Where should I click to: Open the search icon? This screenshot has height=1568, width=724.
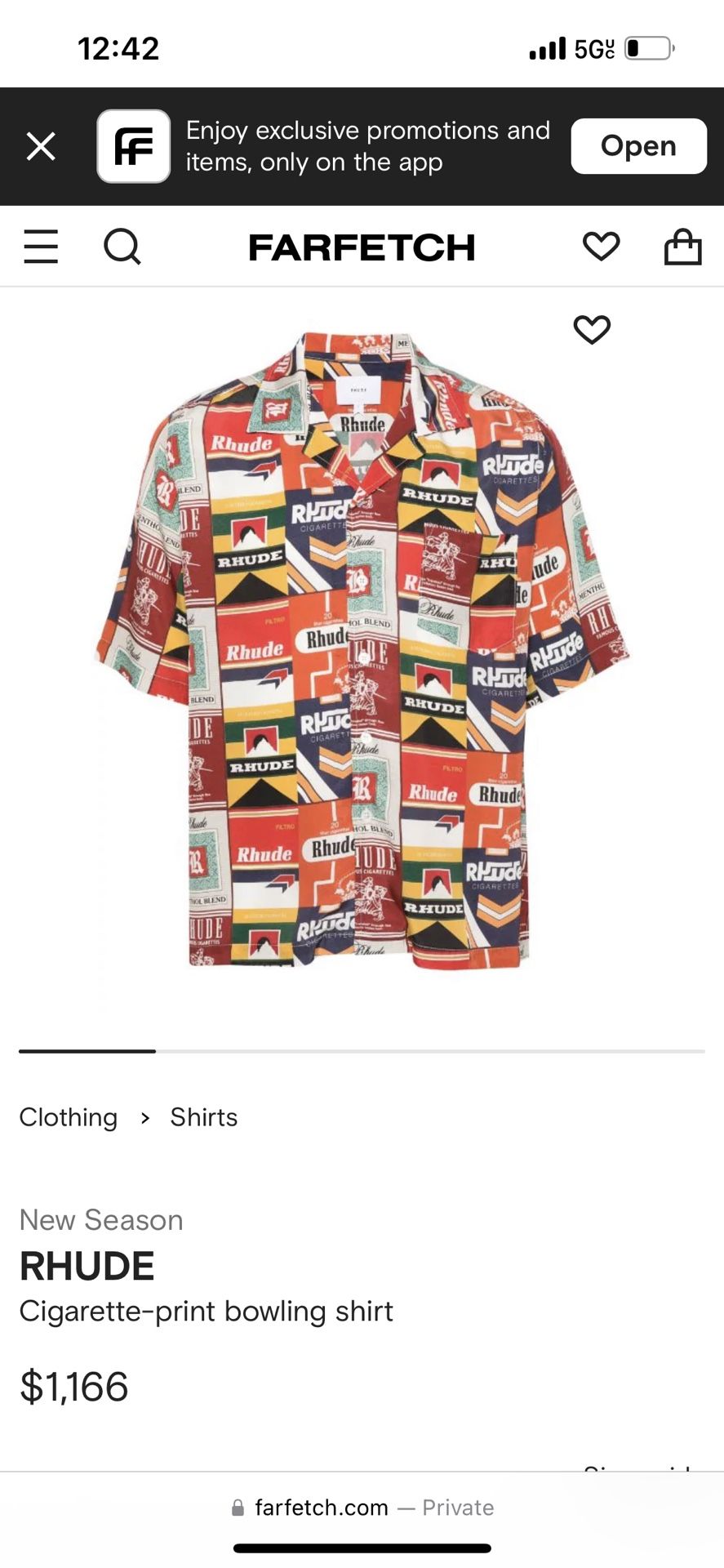pos(122,246)
